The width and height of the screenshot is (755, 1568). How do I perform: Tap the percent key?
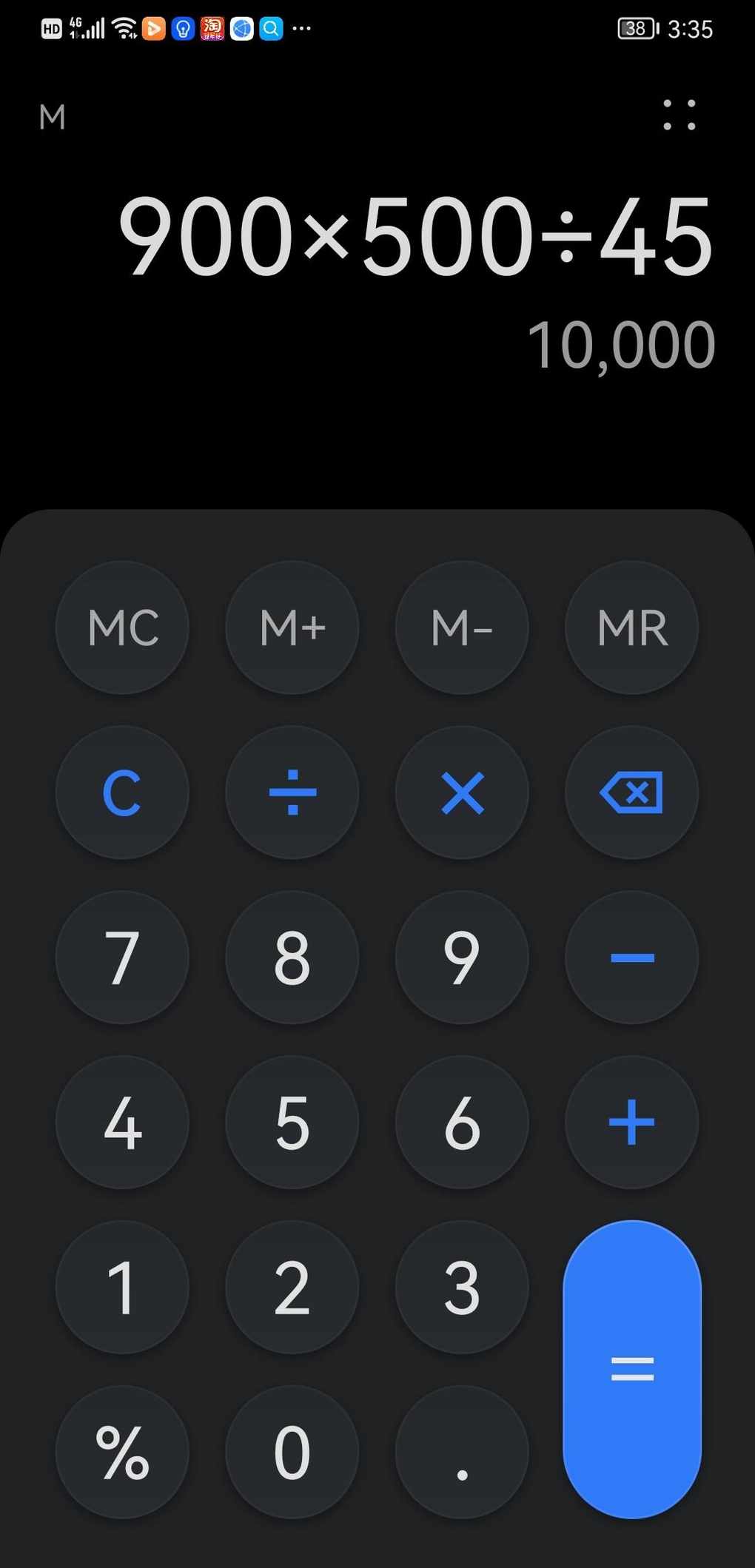click(x=122, y=1453)
